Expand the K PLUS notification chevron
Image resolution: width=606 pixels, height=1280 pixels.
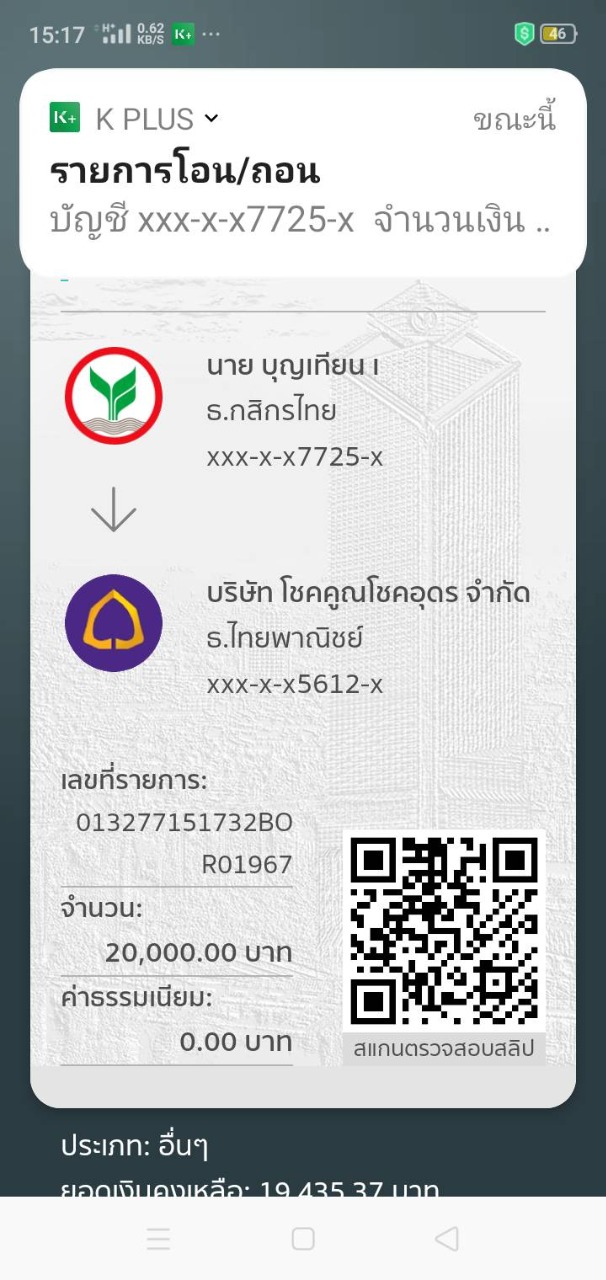point(211,119)
